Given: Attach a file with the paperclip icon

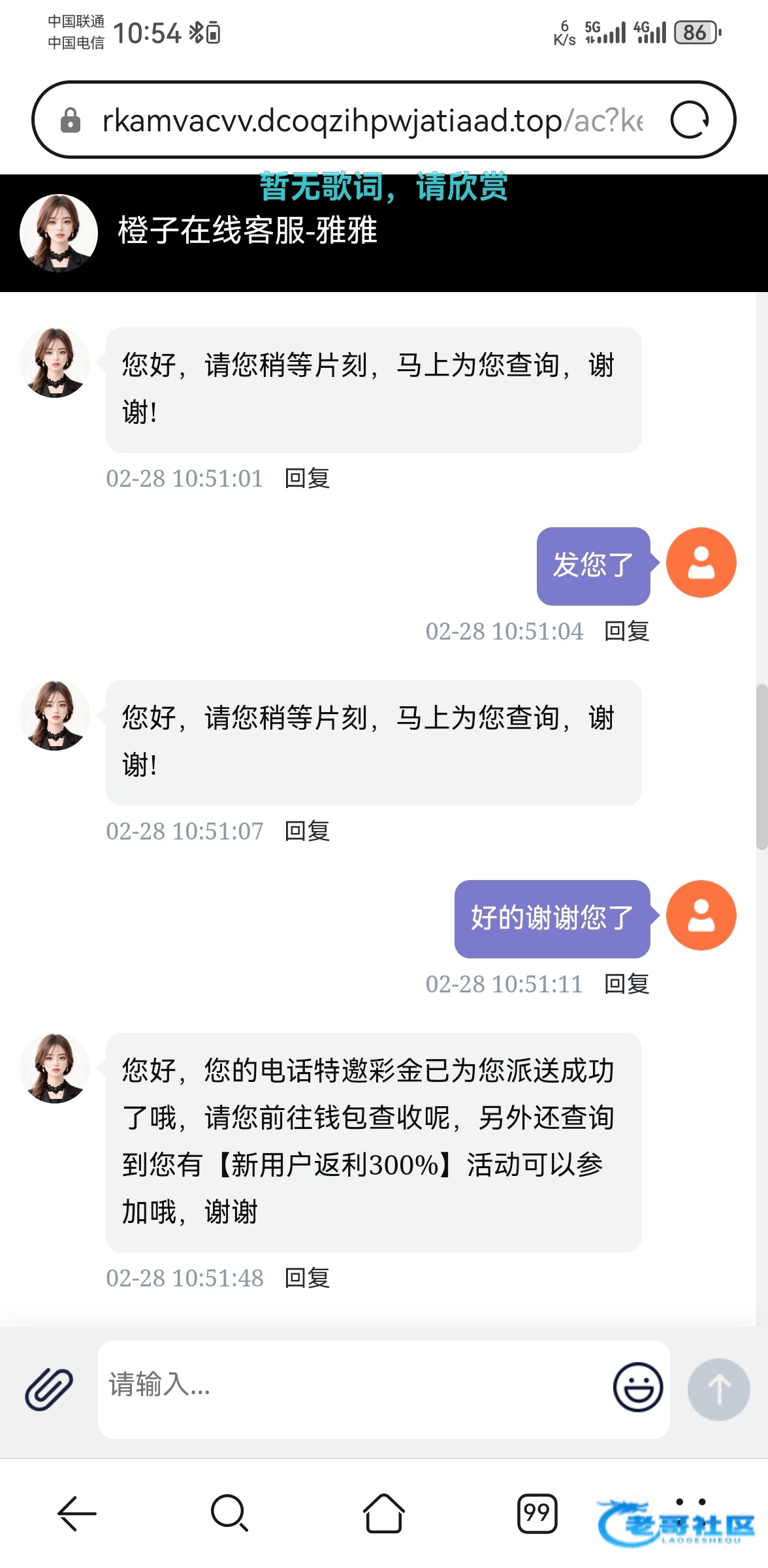Looking at the screenshot, I should 49,1388.
